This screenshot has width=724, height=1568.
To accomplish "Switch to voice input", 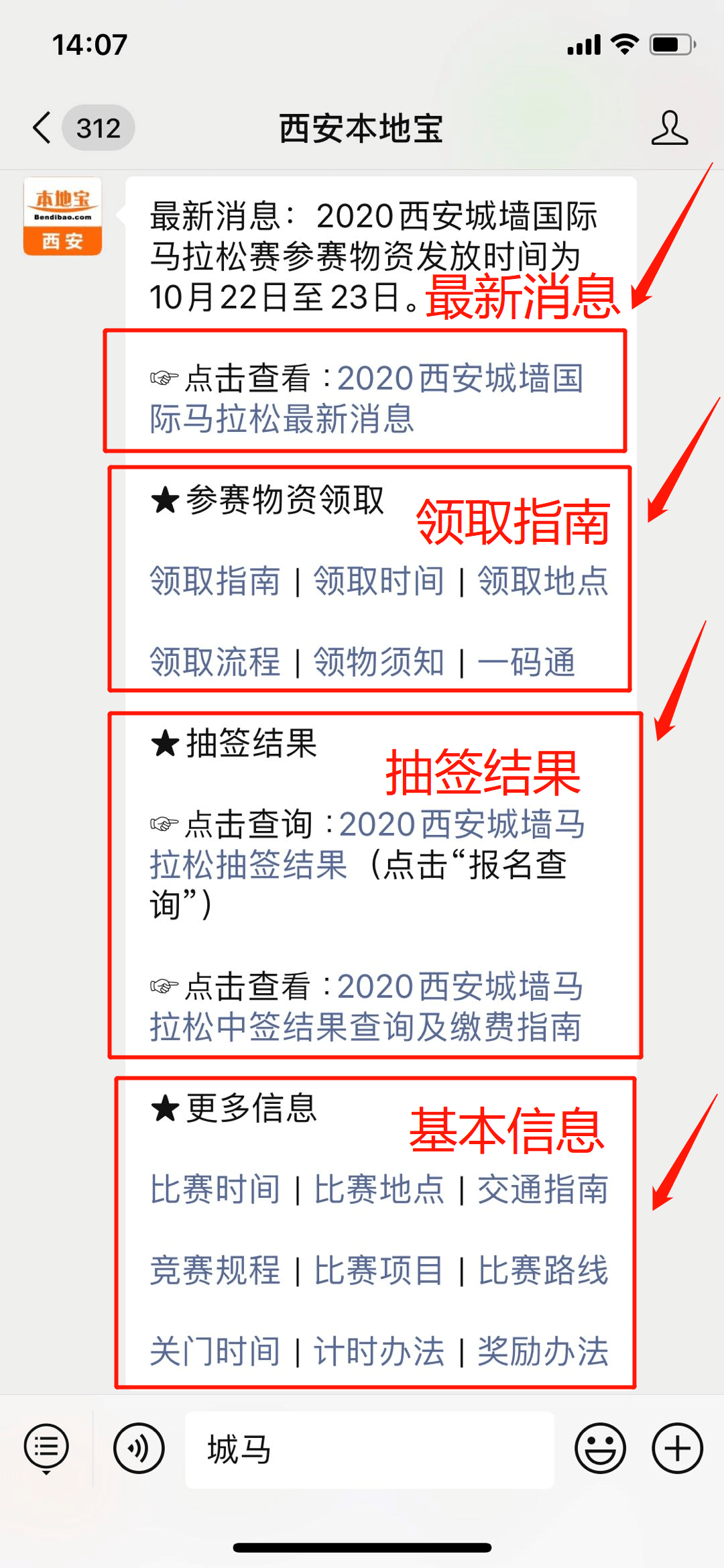I will pyautogui.click(x=139, y=1449).
